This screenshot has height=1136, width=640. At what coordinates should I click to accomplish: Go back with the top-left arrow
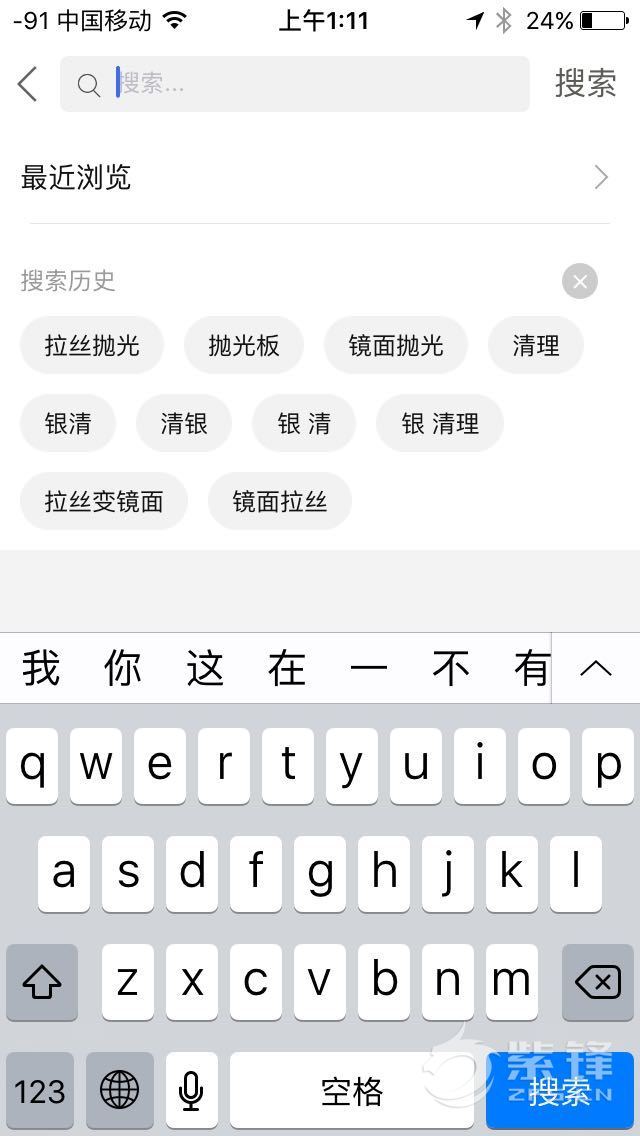(27, 84)
